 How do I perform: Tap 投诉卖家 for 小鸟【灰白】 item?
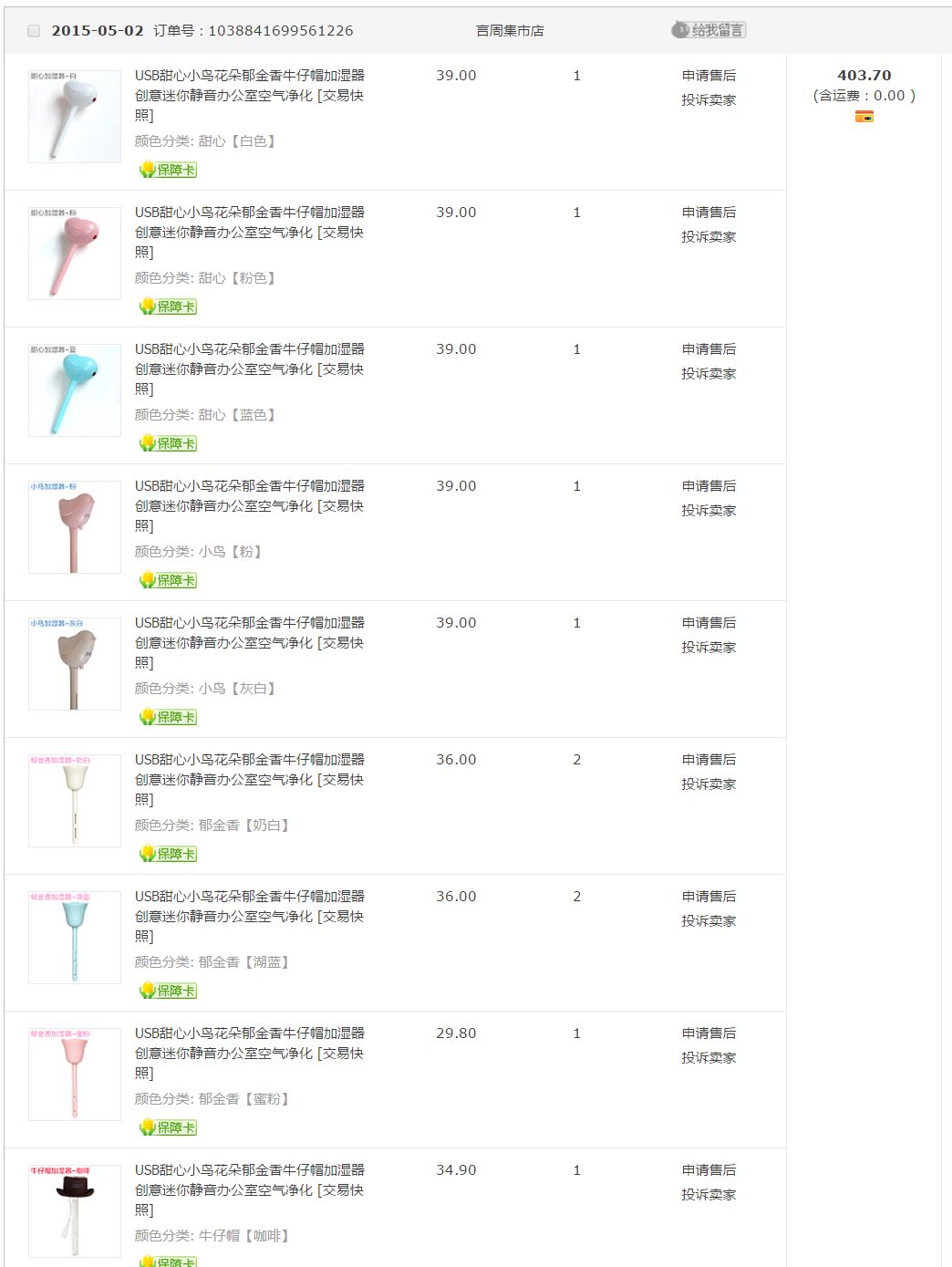coord(709,648)
